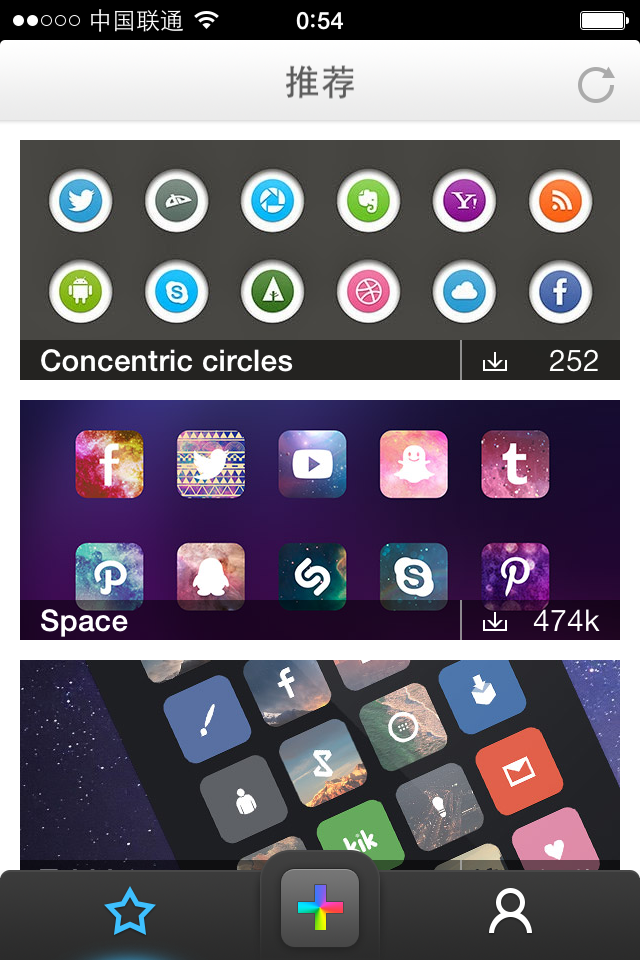Switch to the star featured tab
Image resolution: width=640 pixels, height=960 pixels.
(x=130, y=912)
